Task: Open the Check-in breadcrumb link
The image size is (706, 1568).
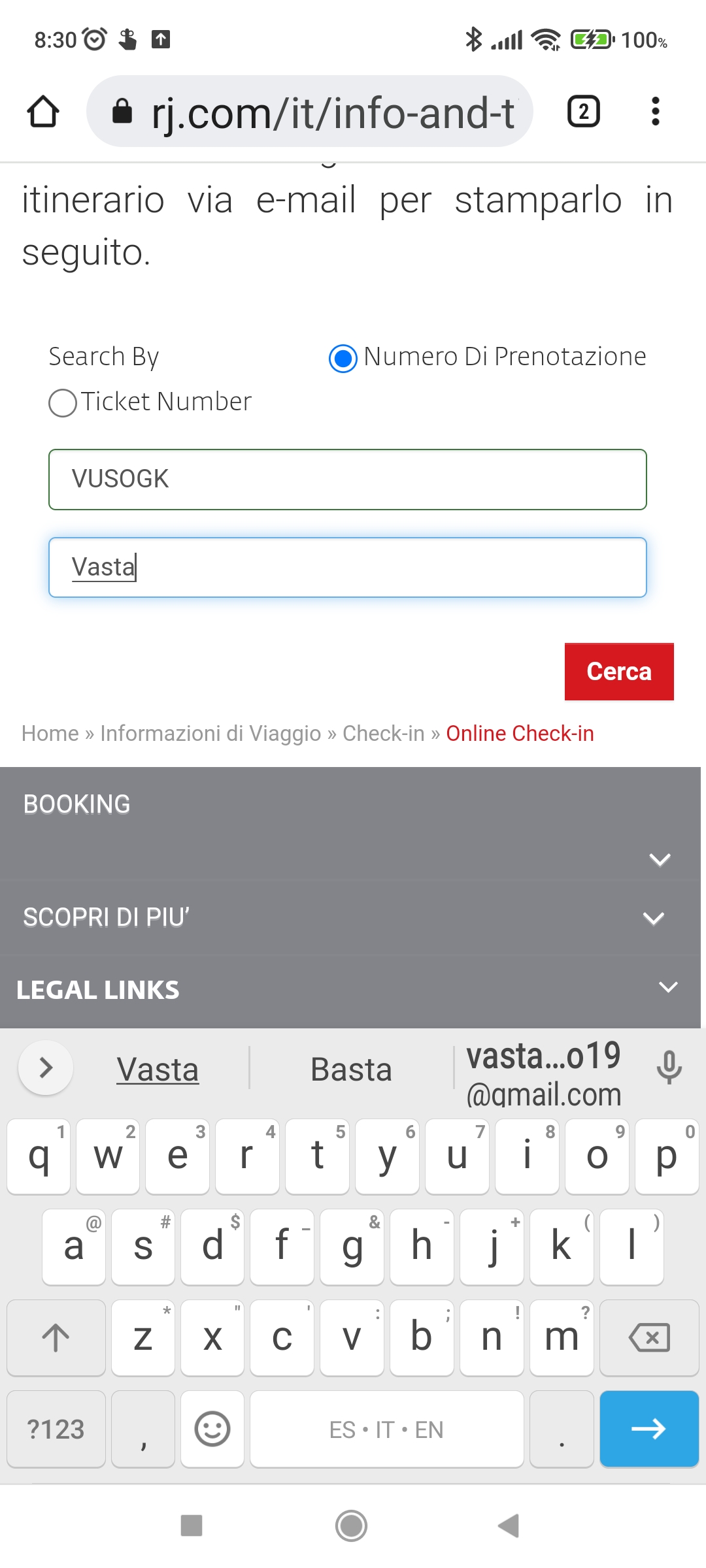Action: pyautogui.click(x=384, y=734)
